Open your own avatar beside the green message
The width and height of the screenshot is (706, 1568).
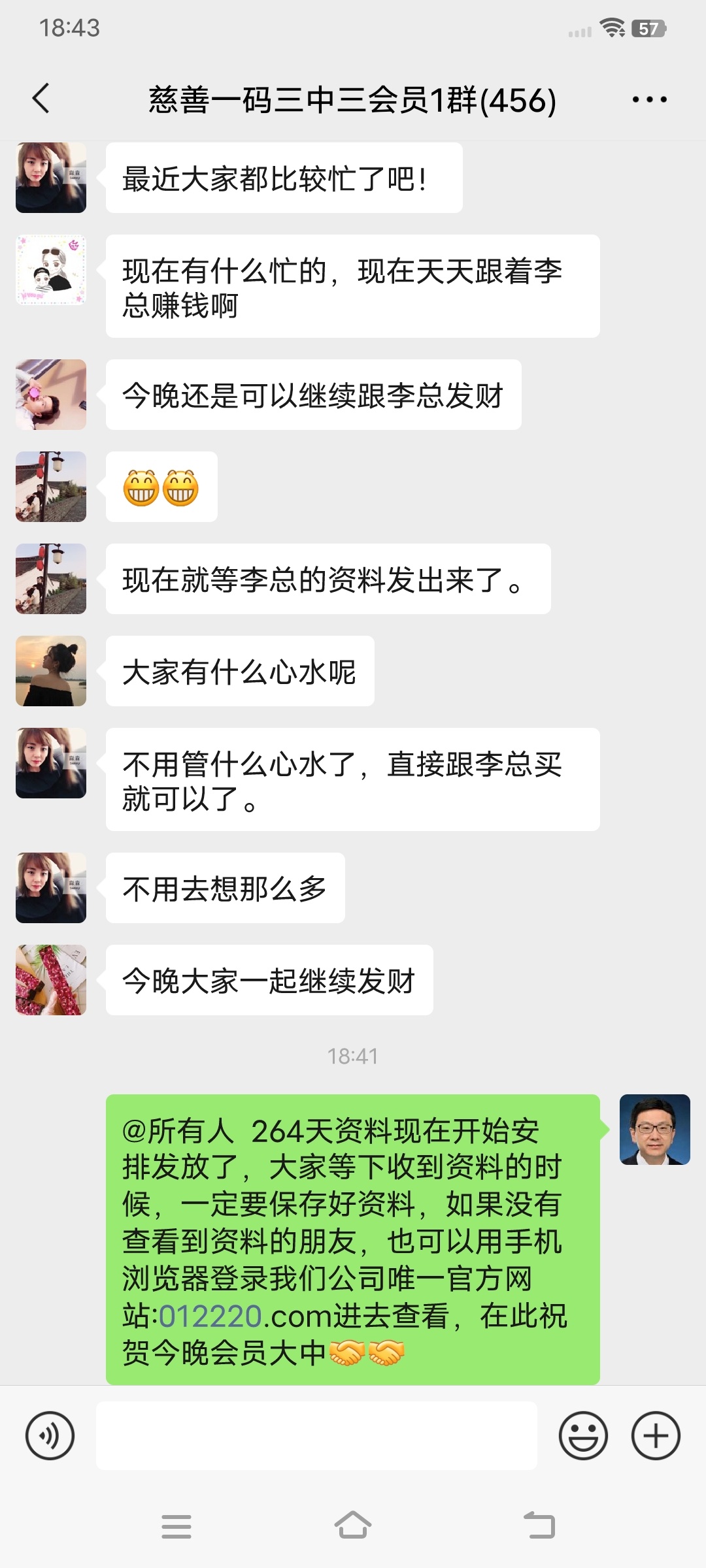point(654,1130)
